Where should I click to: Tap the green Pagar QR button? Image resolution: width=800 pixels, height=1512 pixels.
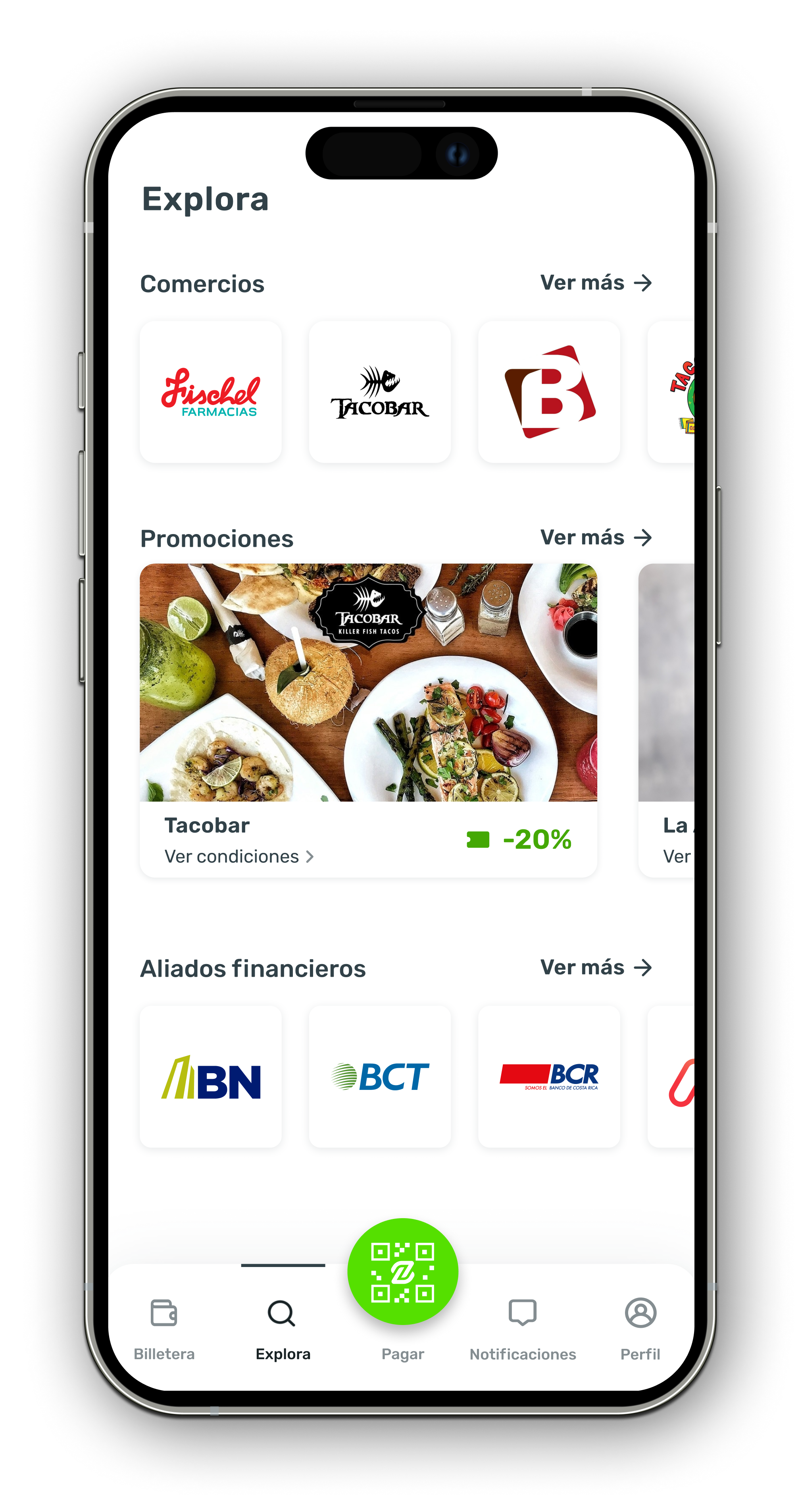(402, 1271)
